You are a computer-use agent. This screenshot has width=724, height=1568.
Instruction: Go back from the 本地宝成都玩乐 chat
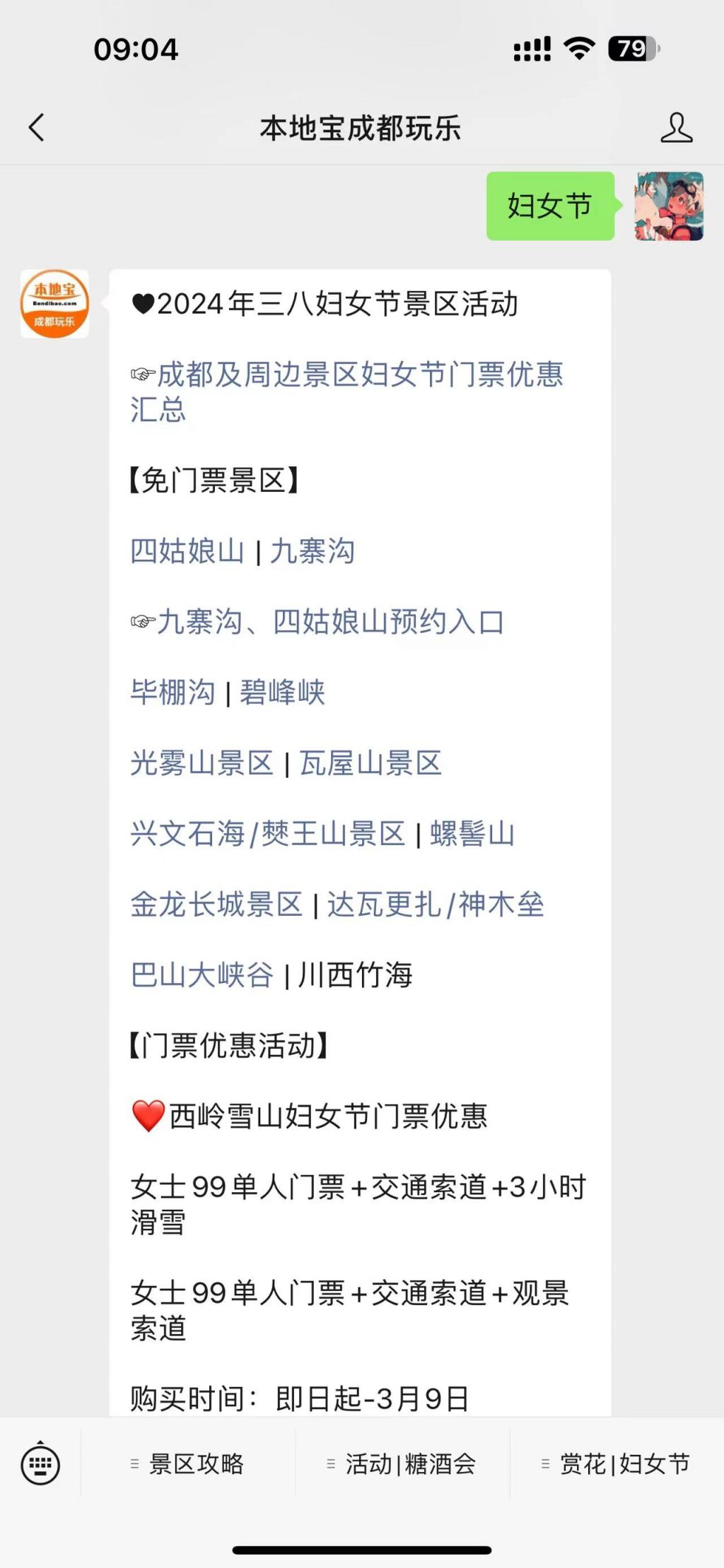pos(37,128)
